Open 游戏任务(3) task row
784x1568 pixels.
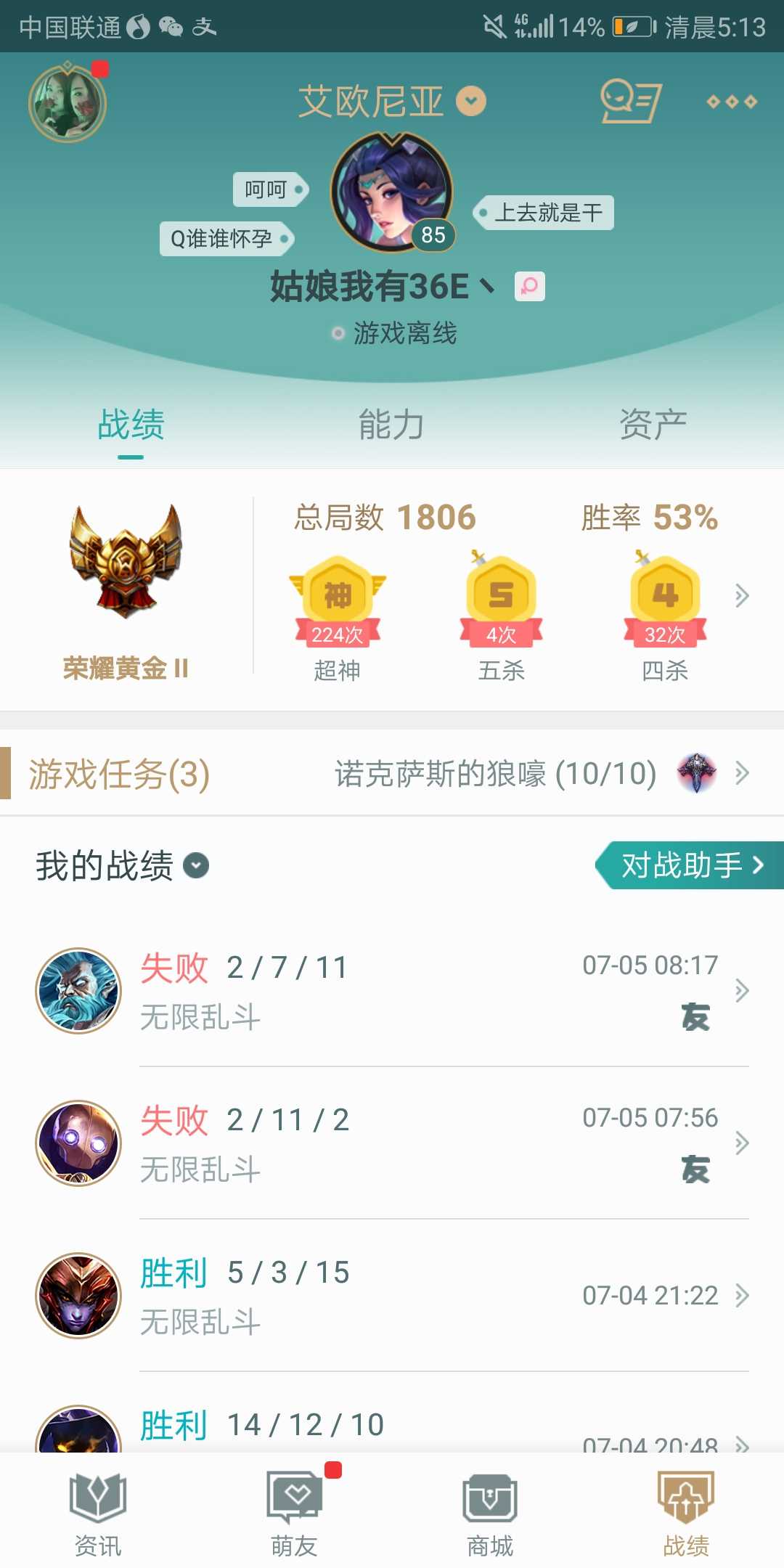point(392,773)
